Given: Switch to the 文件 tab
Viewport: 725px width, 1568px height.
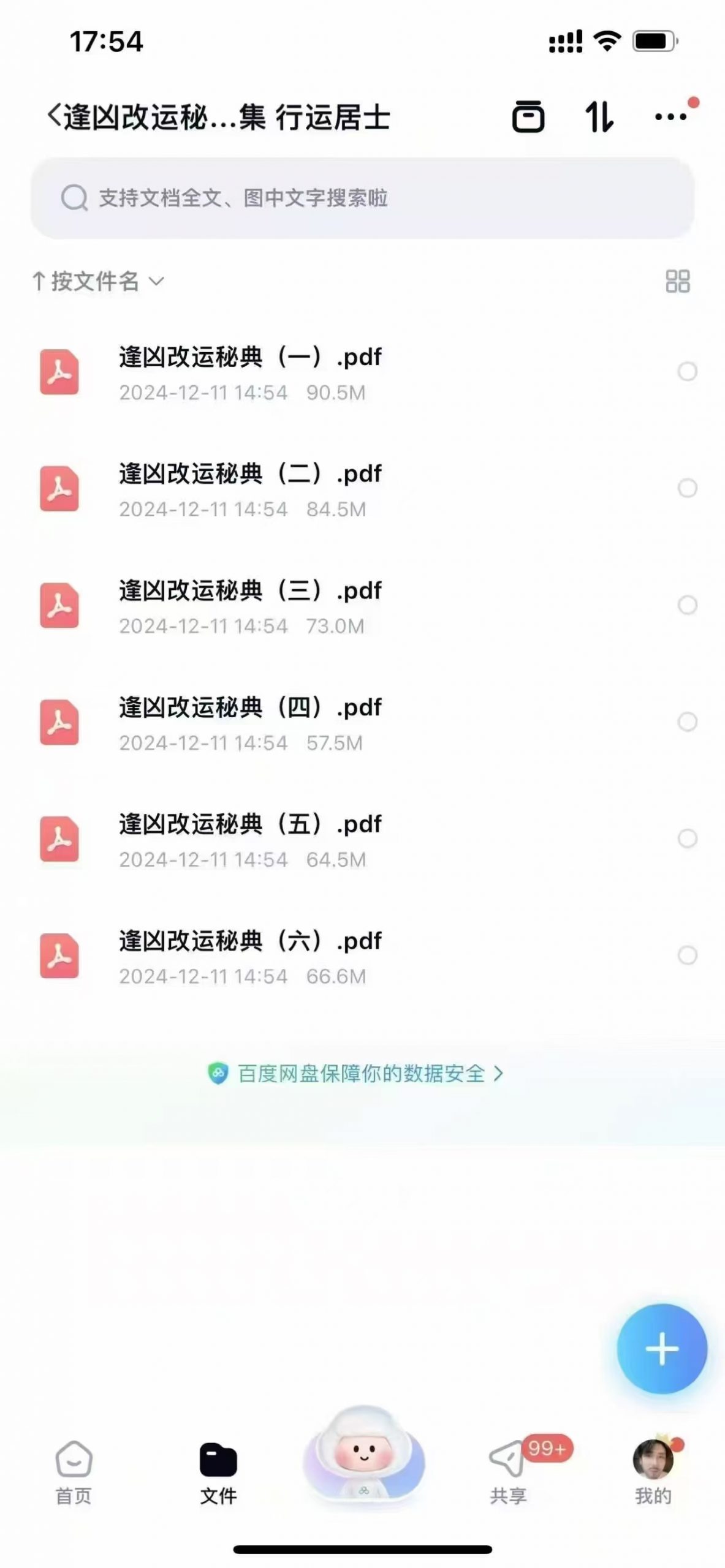Looking at the screenshot, I should [218, 1471].
